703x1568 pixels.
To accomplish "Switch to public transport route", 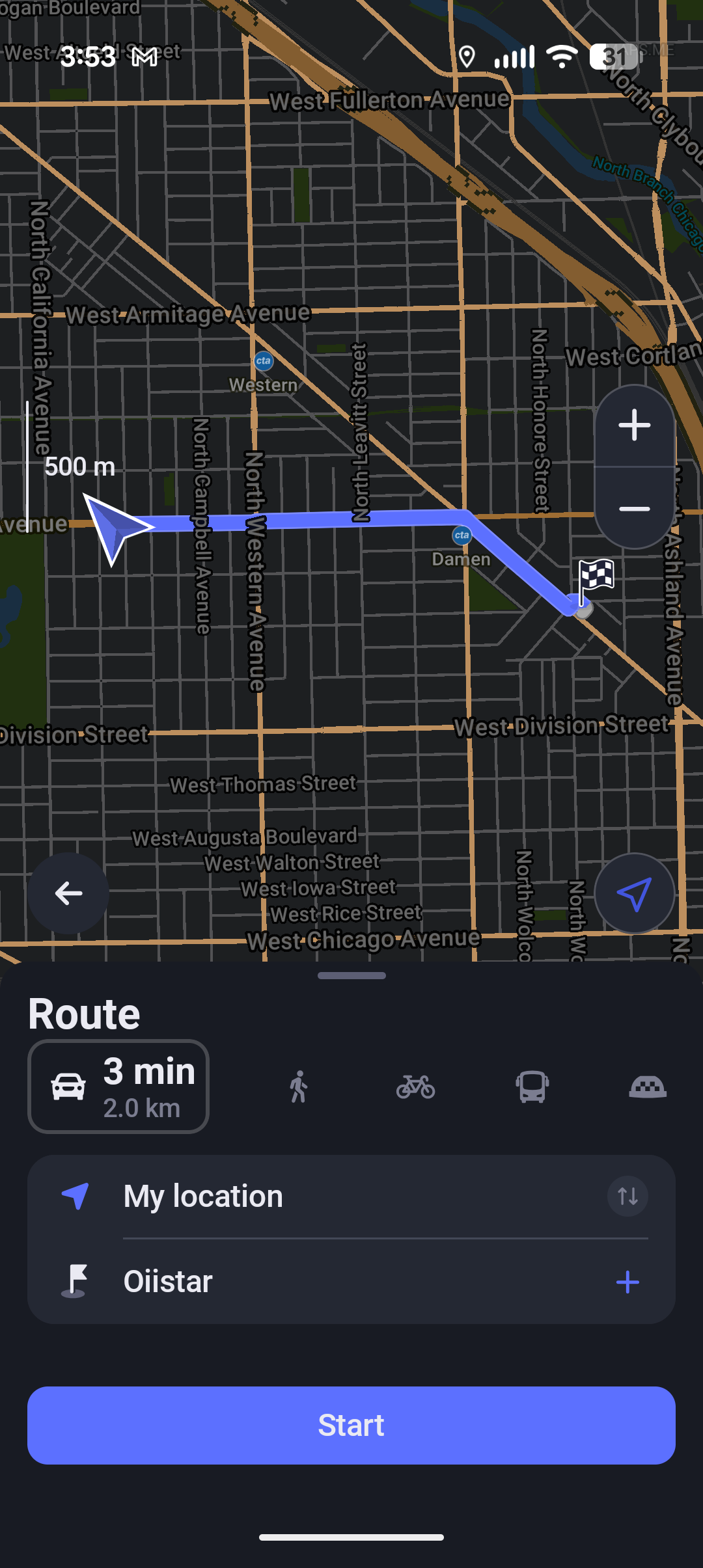I will pos(532,1087).
